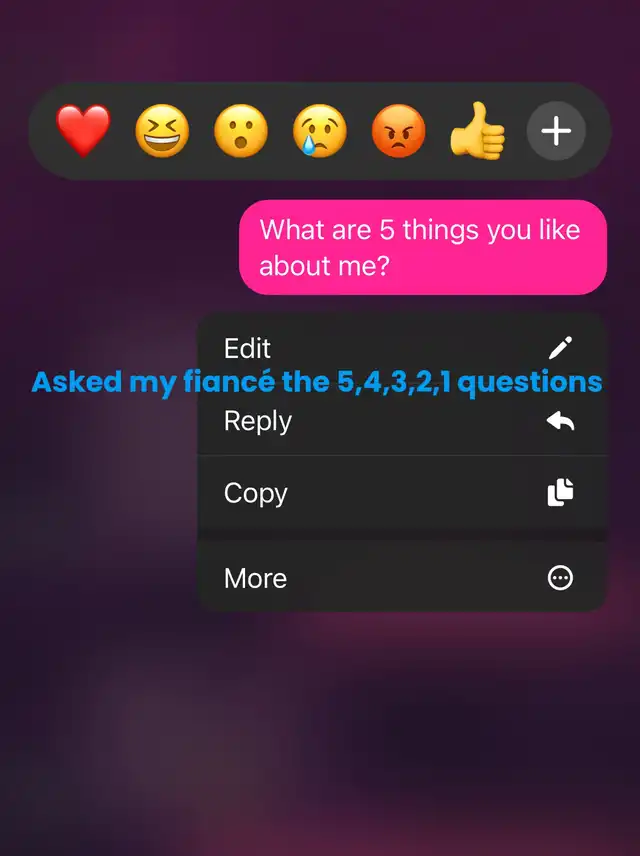Open more emoji reactions with plus button
640x856 pixels.
tap(556, 131)
